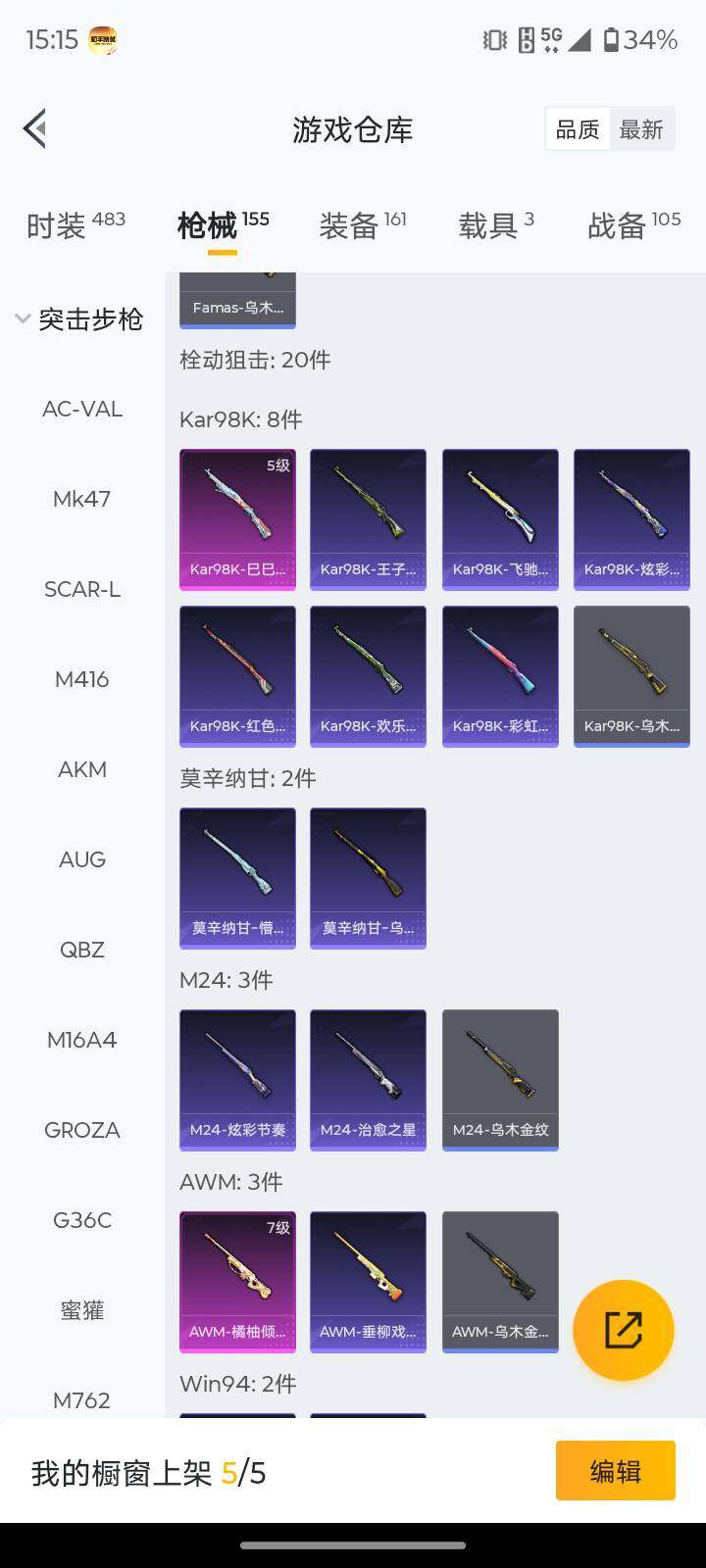Image resolution: width=706 pixels, height=1568 pixels.
Task: Go back from 游戏仓库
Action: point(35,128)
